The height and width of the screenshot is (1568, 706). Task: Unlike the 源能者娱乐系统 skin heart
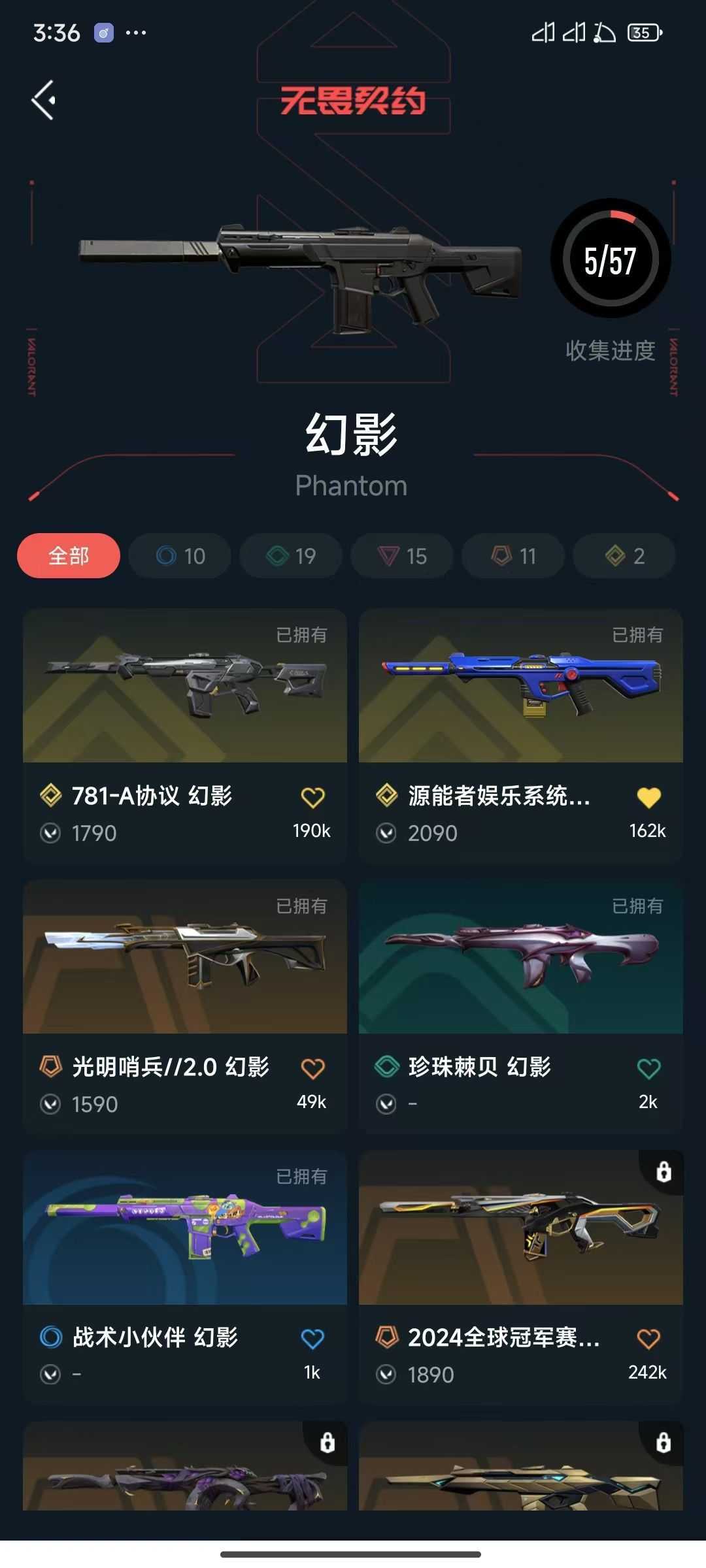pos(648,797)
